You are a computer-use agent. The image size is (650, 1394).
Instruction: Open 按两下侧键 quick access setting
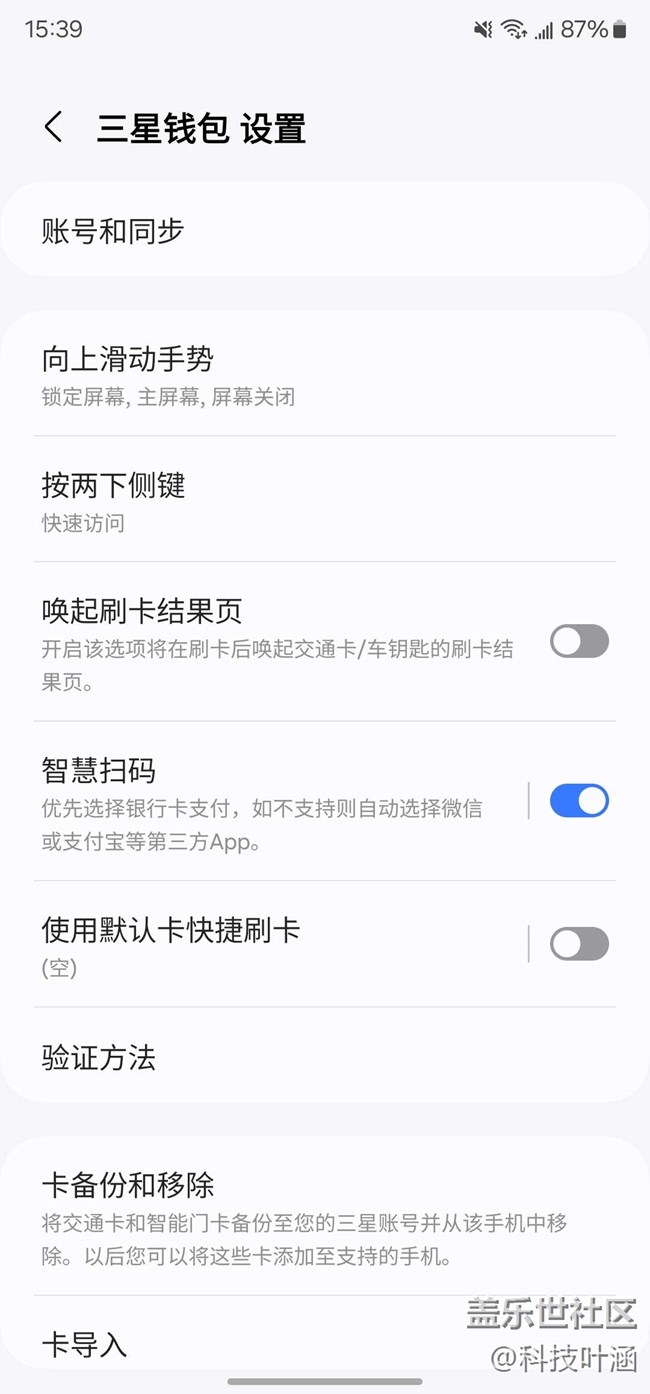point(324,500)
